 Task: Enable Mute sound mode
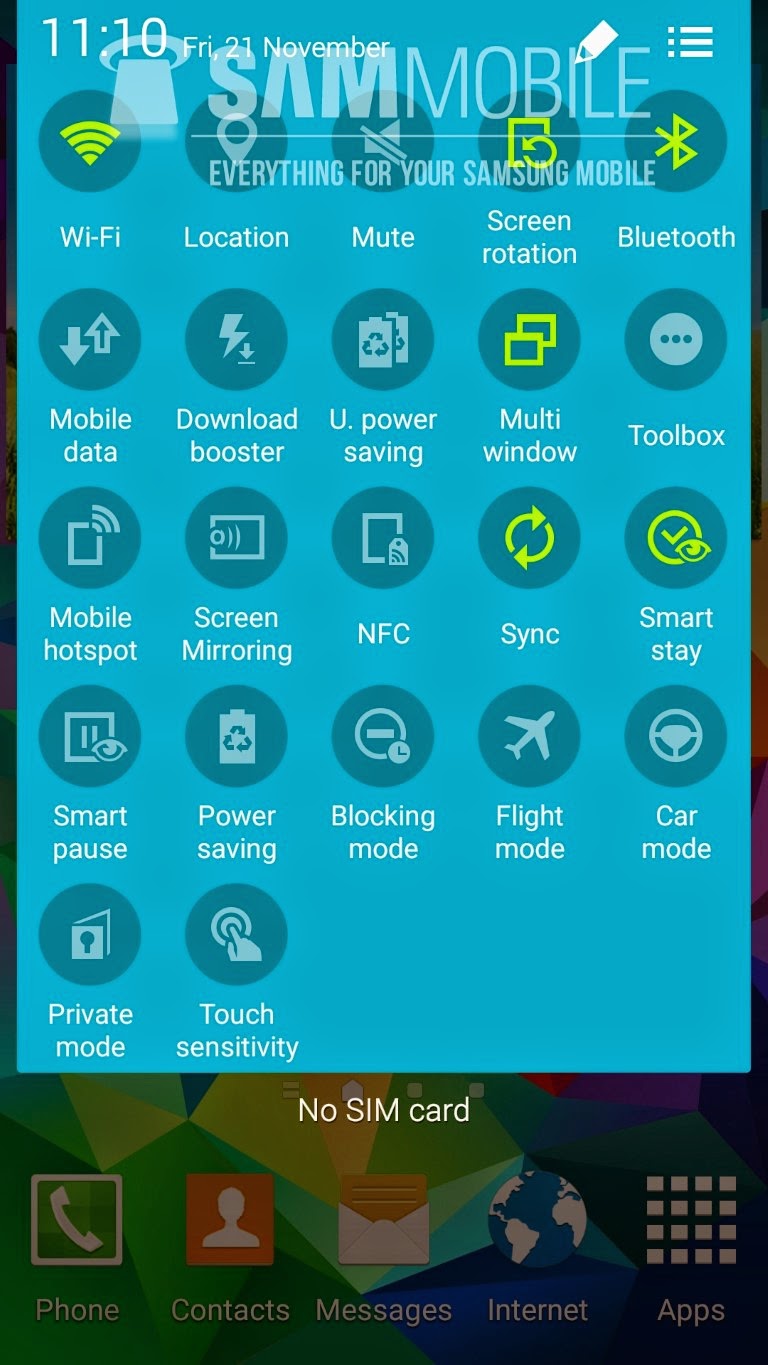coord(383,141)
